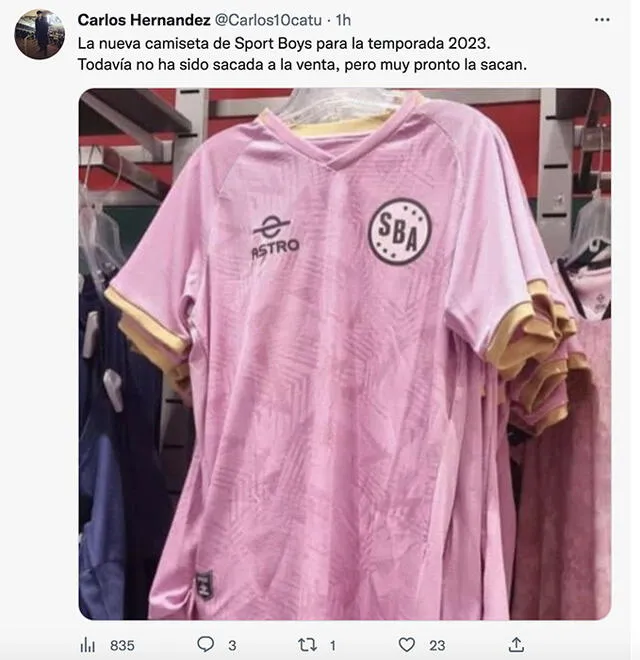This screenshot has height=660, width=640.
Task: Open the Carlos Hernandez name link
Action: [143, 20]
